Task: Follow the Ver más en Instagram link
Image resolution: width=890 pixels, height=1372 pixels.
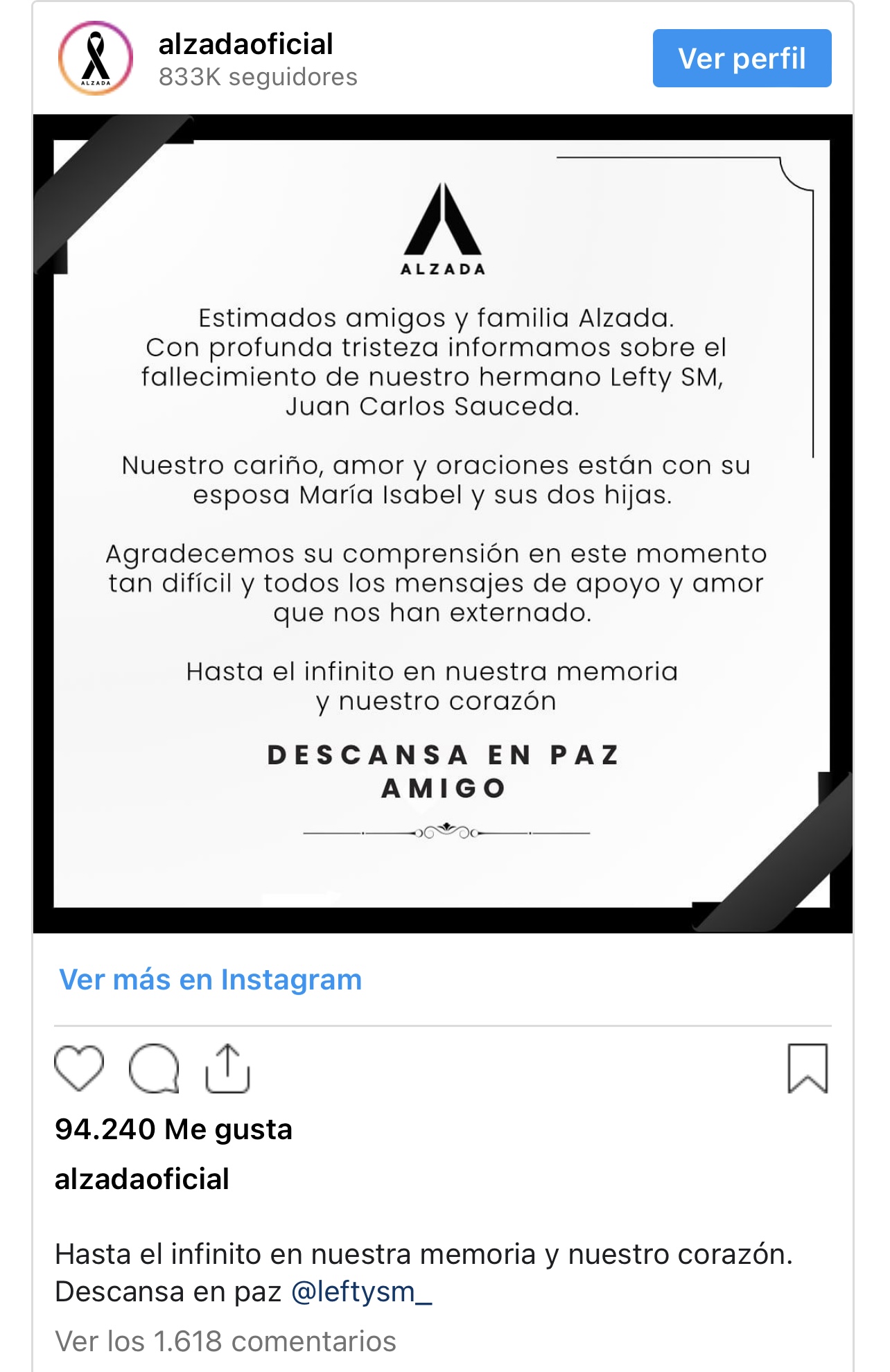Action: click(x=210, y=979)
